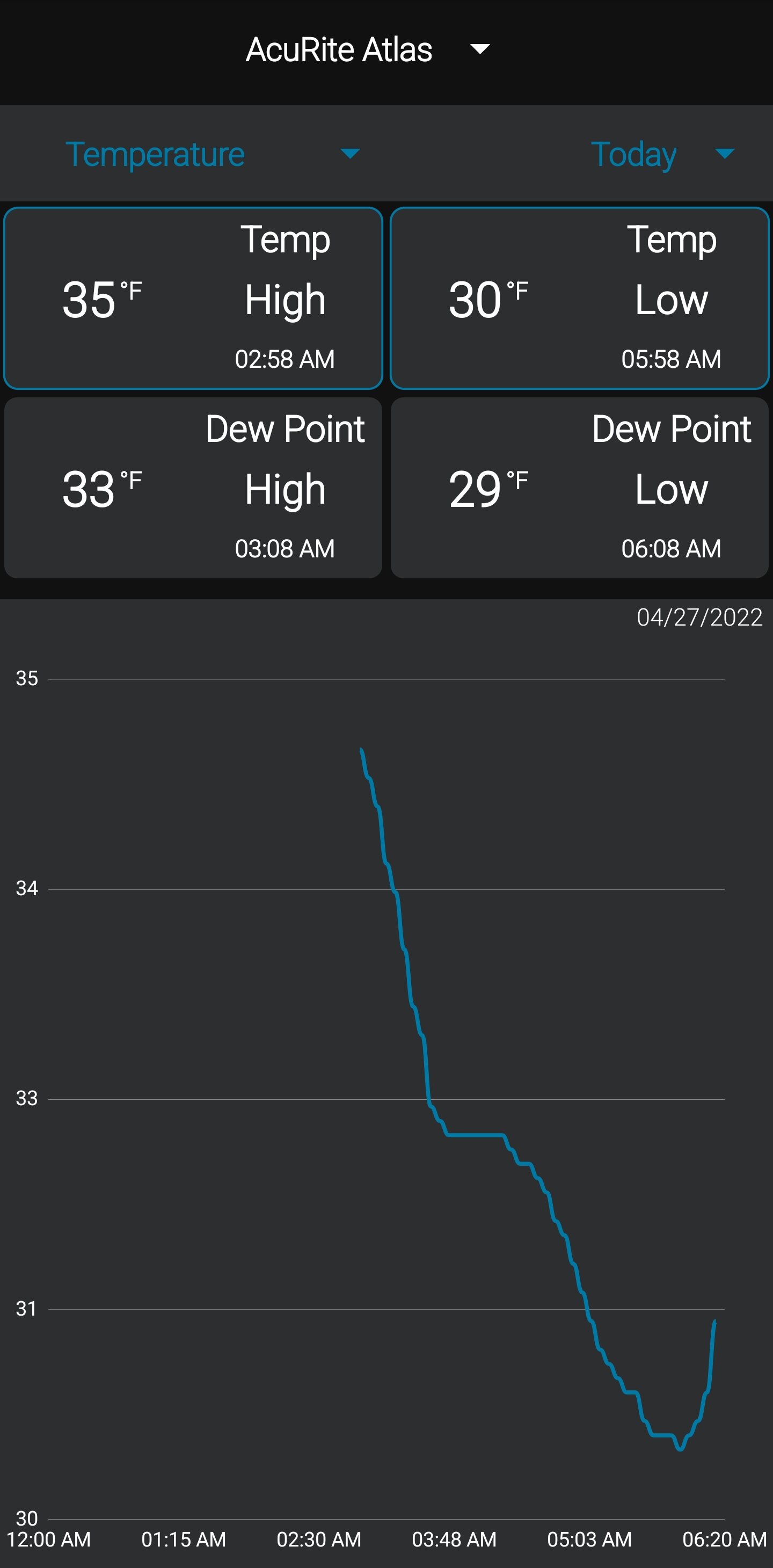This screenshot has width=773, height=1568.
Task: Select the Temp Low 30°F card
Action: [579, 298]
